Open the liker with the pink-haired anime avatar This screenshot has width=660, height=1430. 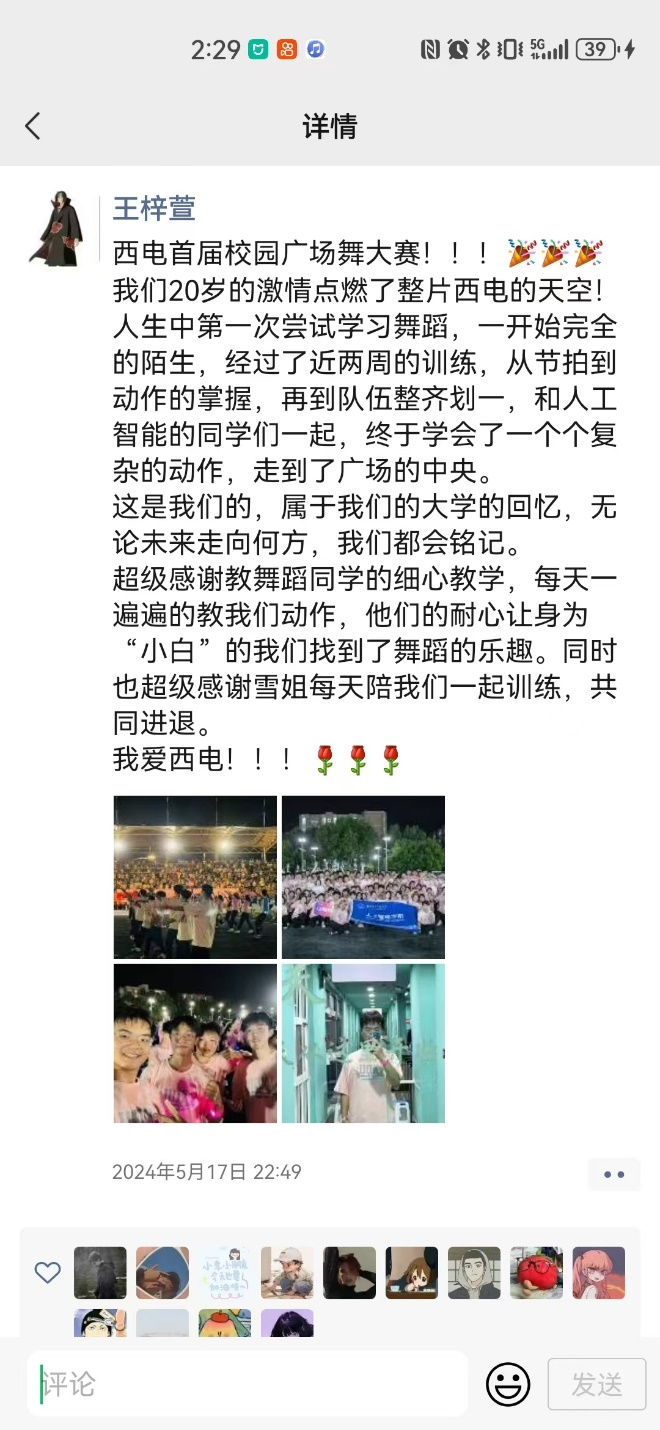click(598, 1272)
